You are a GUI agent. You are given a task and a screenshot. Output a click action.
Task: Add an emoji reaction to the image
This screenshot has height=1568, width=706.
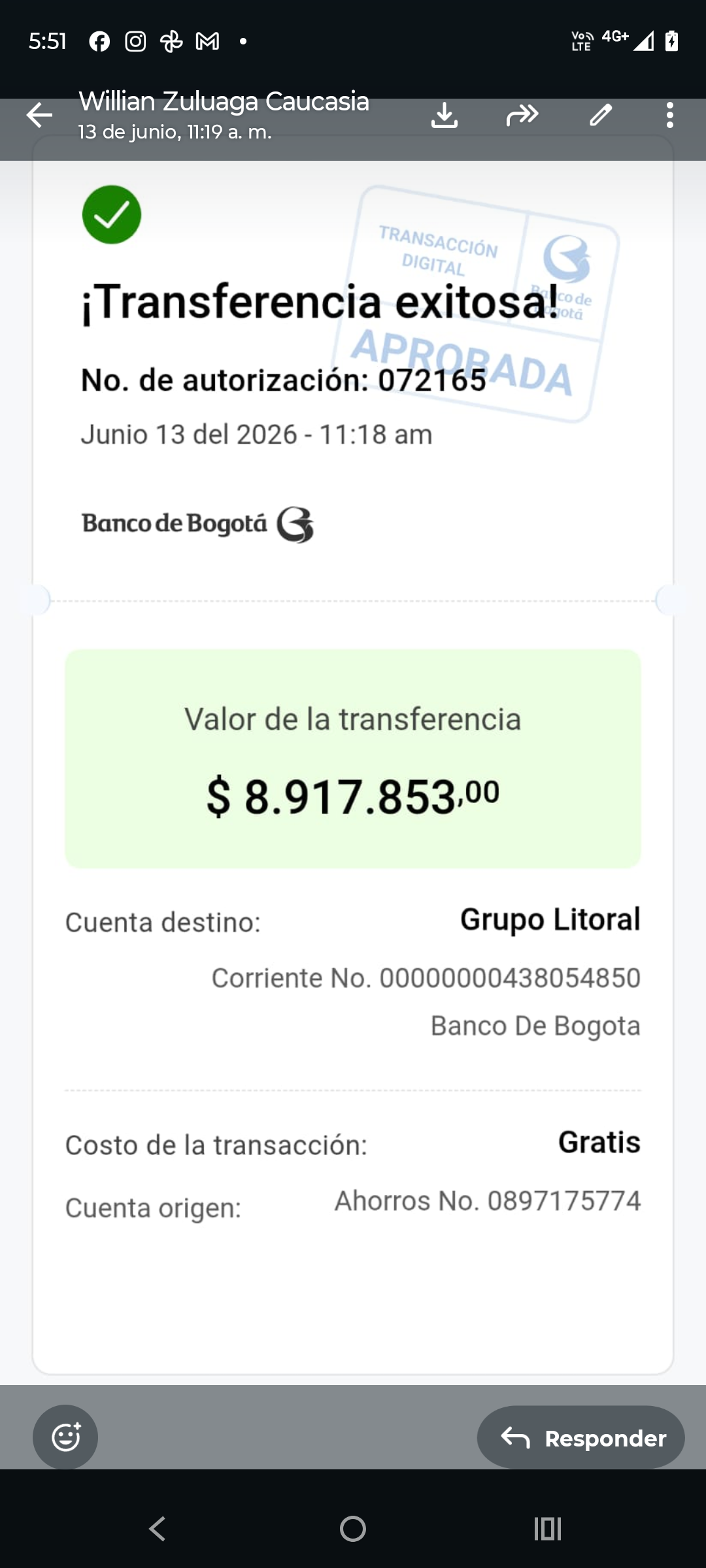[65, 1437]
